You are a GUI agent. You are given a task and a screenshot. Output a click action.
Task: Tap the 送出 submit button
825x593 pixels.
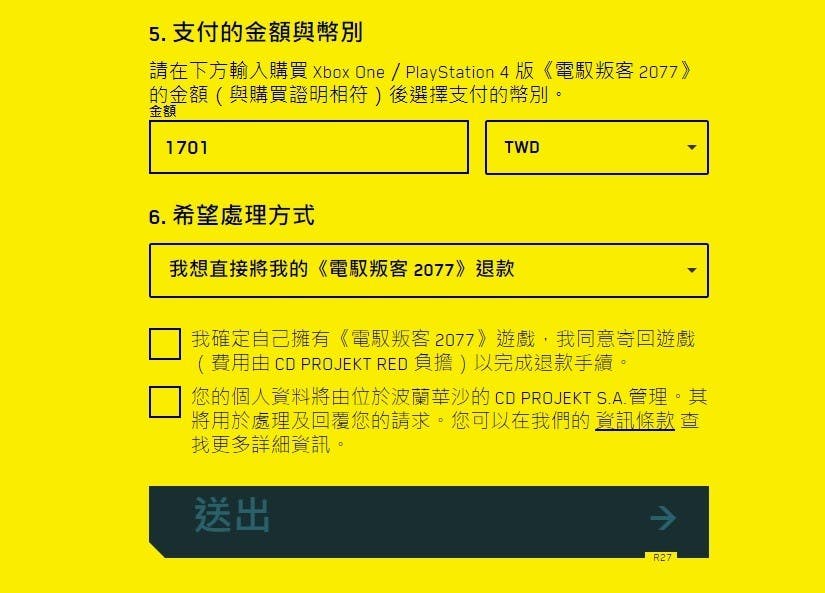pos(428,518)
